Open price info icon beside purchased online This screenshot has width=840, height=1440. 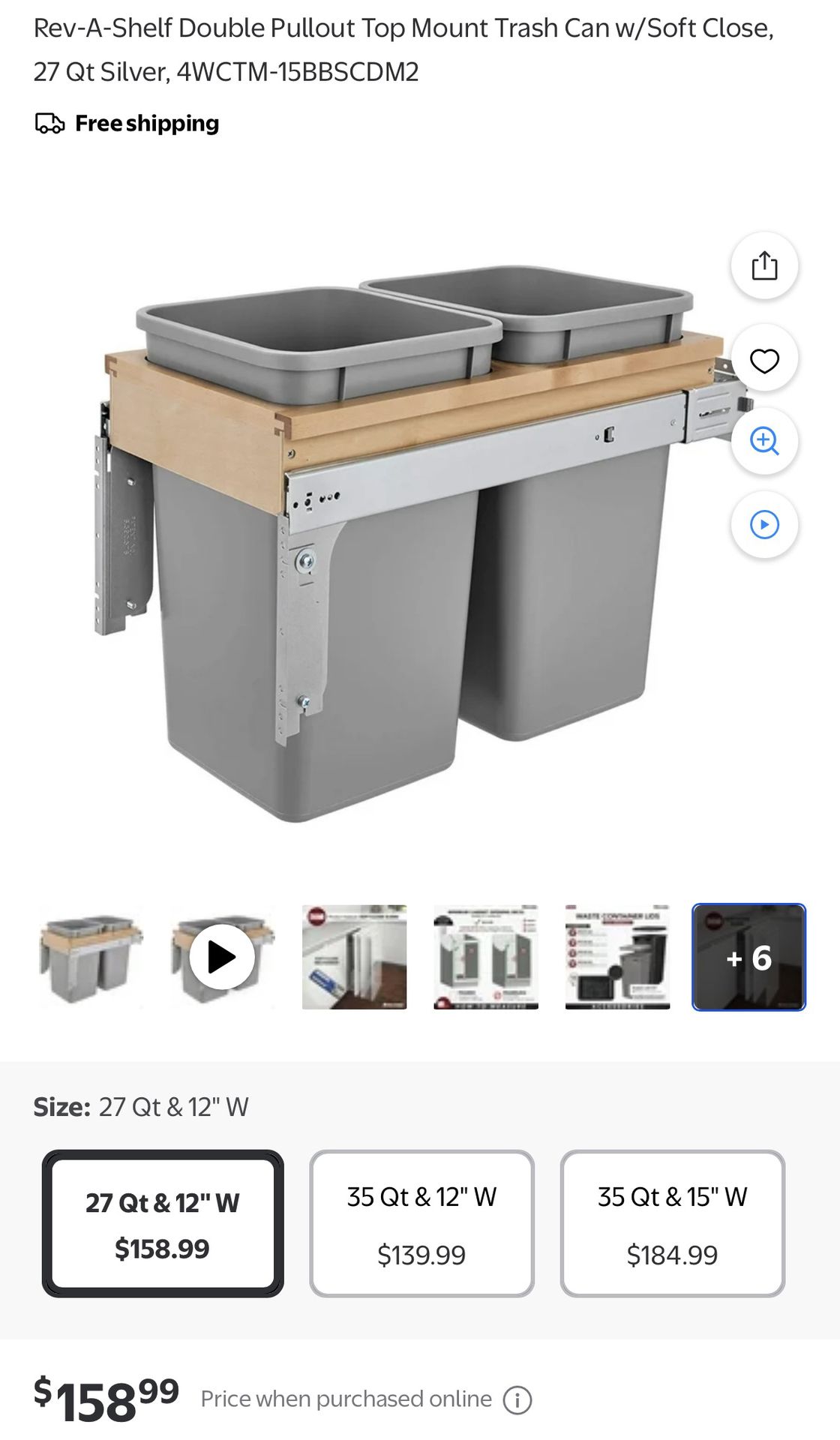[x=517, y=1400]
